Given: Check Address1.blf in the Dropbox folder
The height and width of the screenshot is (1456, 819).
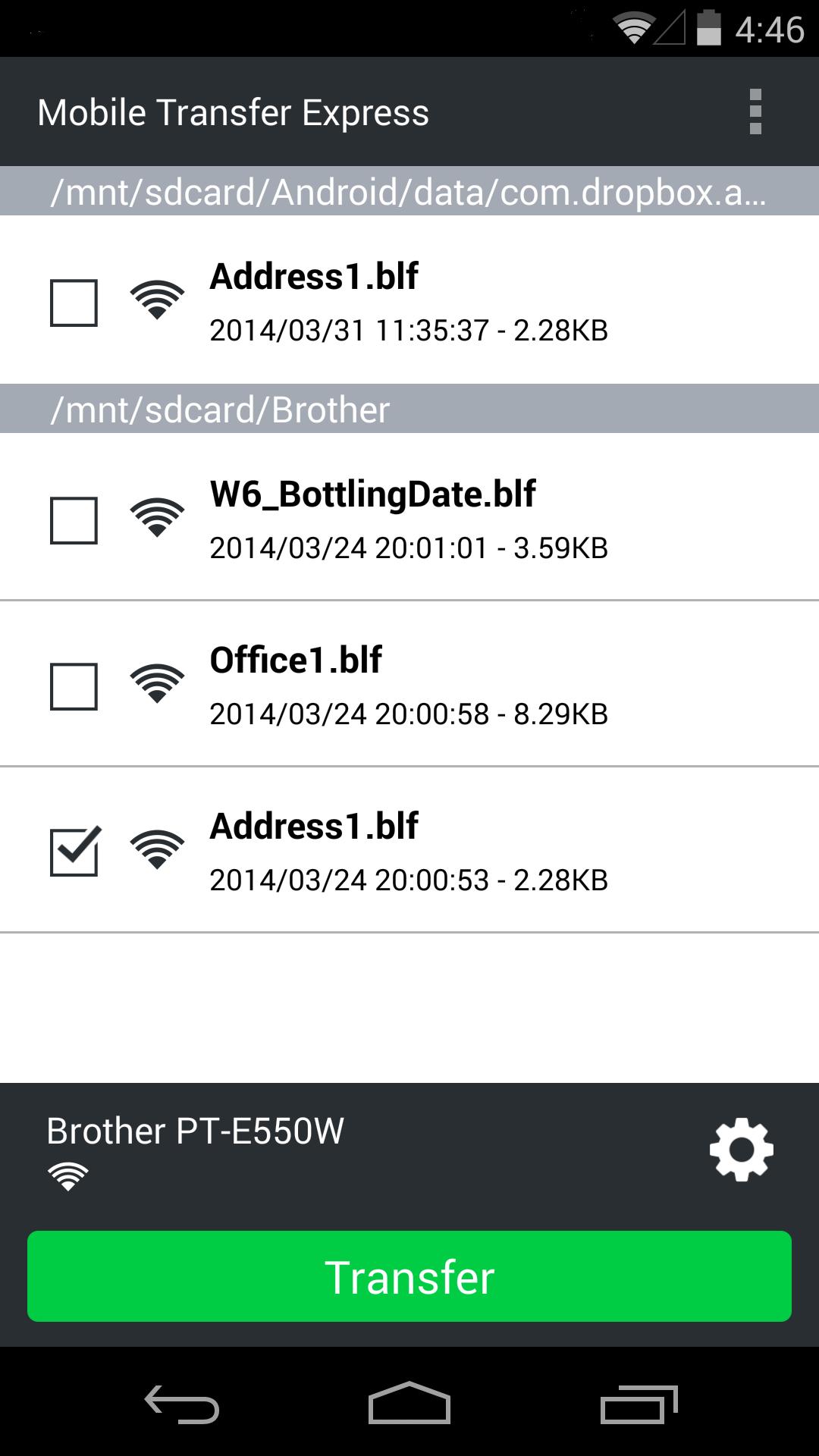Looking at the screenshot, I should (x=74, y=303).
